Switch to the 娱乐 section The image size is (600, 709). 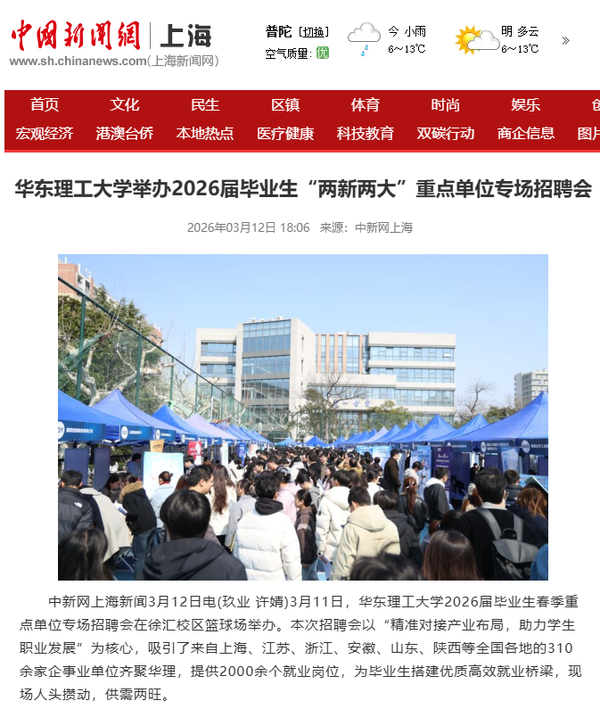click(525, 104)
